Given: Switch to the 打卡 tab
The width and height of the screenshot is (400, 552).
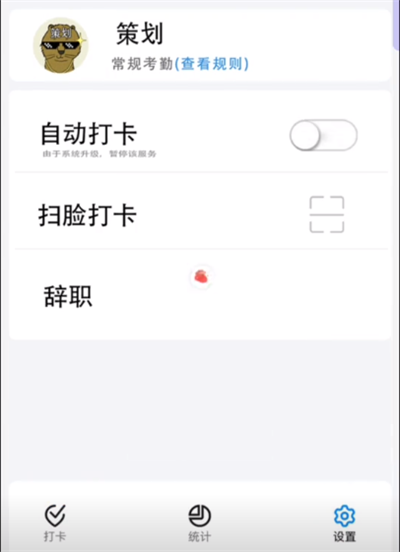Looking at the screenshot, I should click(55, 523).
